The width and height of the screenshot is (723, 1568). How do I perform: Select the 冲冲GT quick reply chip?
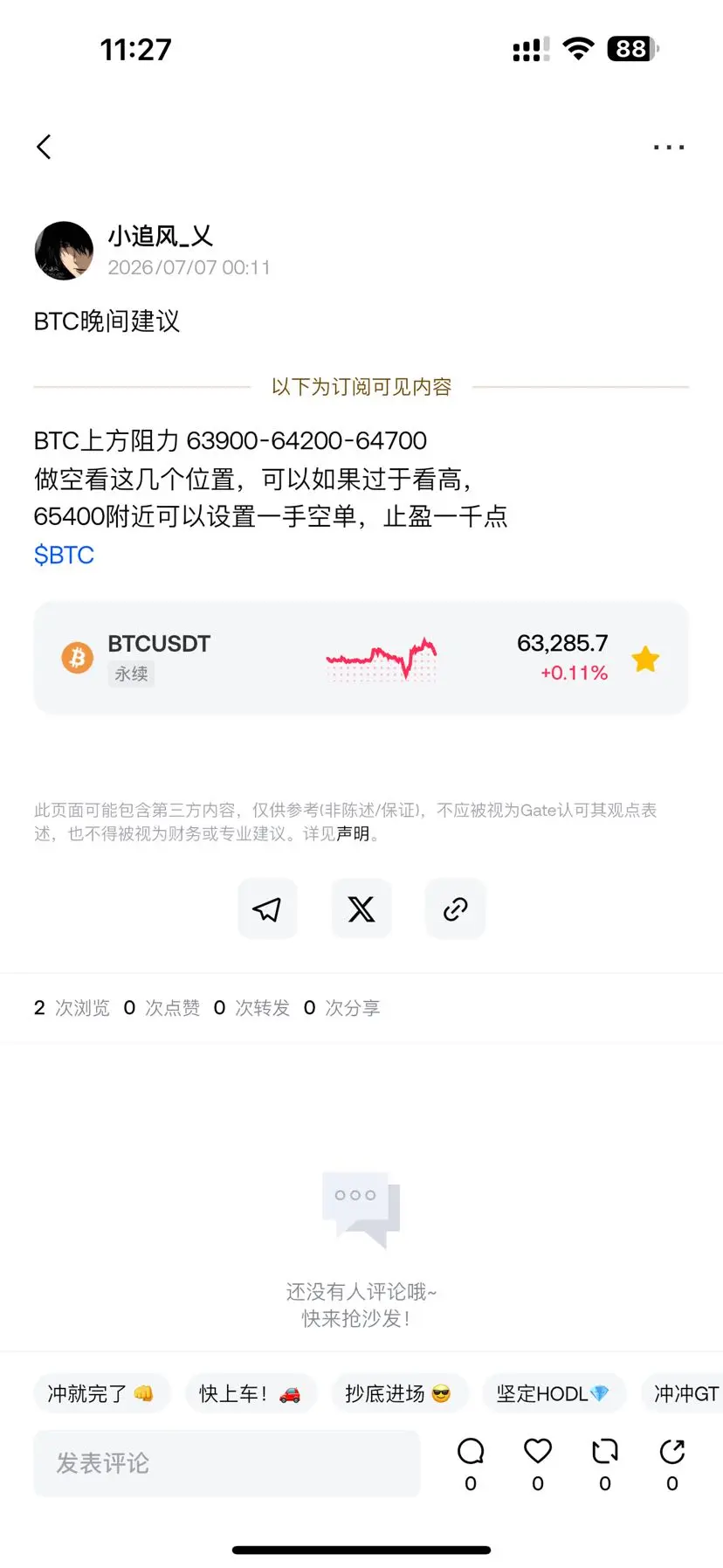click(683, 1393)
